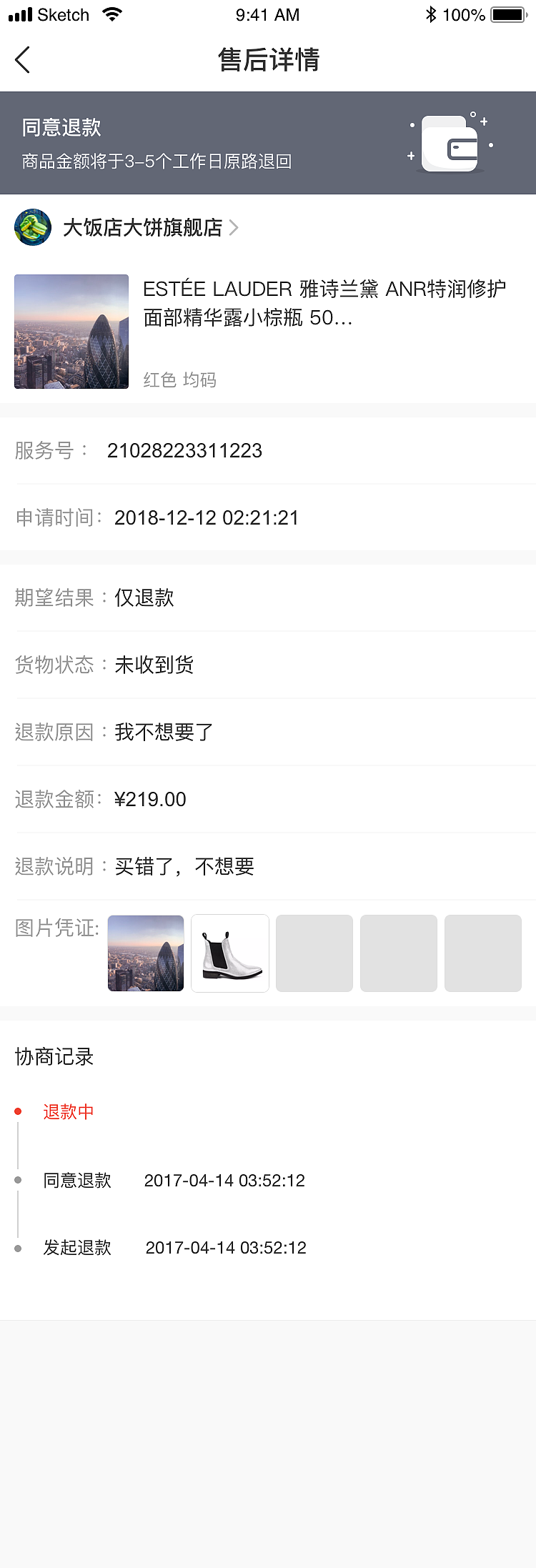Expand the 协商记录 negotiation timeline
Screen dimensions: 536x1568
pos(54,1057)
